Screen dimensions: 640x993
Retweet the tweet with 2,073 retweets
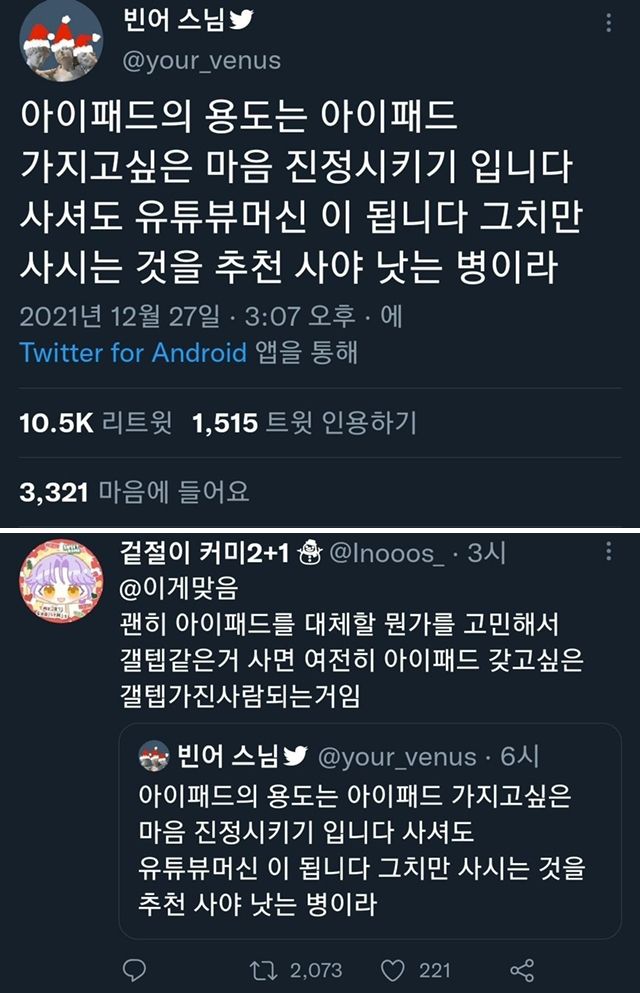263,970
